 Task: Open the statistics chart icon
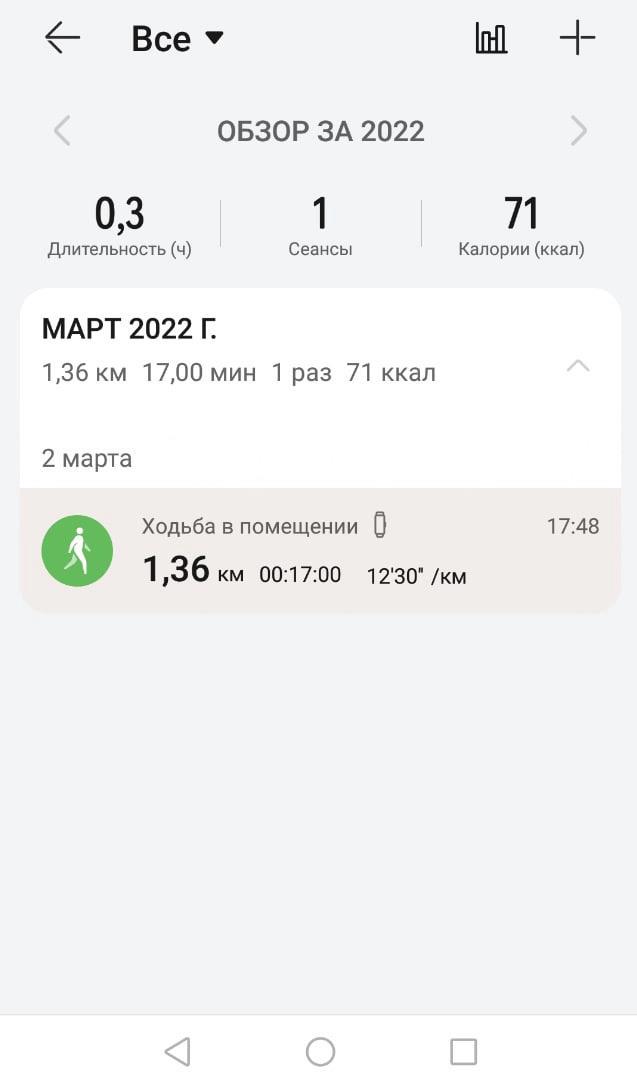click(491, 39)
